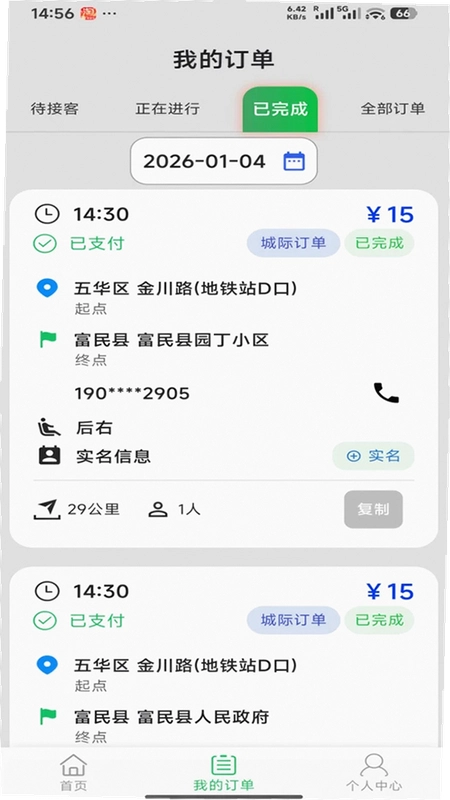Call passenger 190****2905 with the phone icon
Viewport: 450px width, 800px height.
(386, 393)
